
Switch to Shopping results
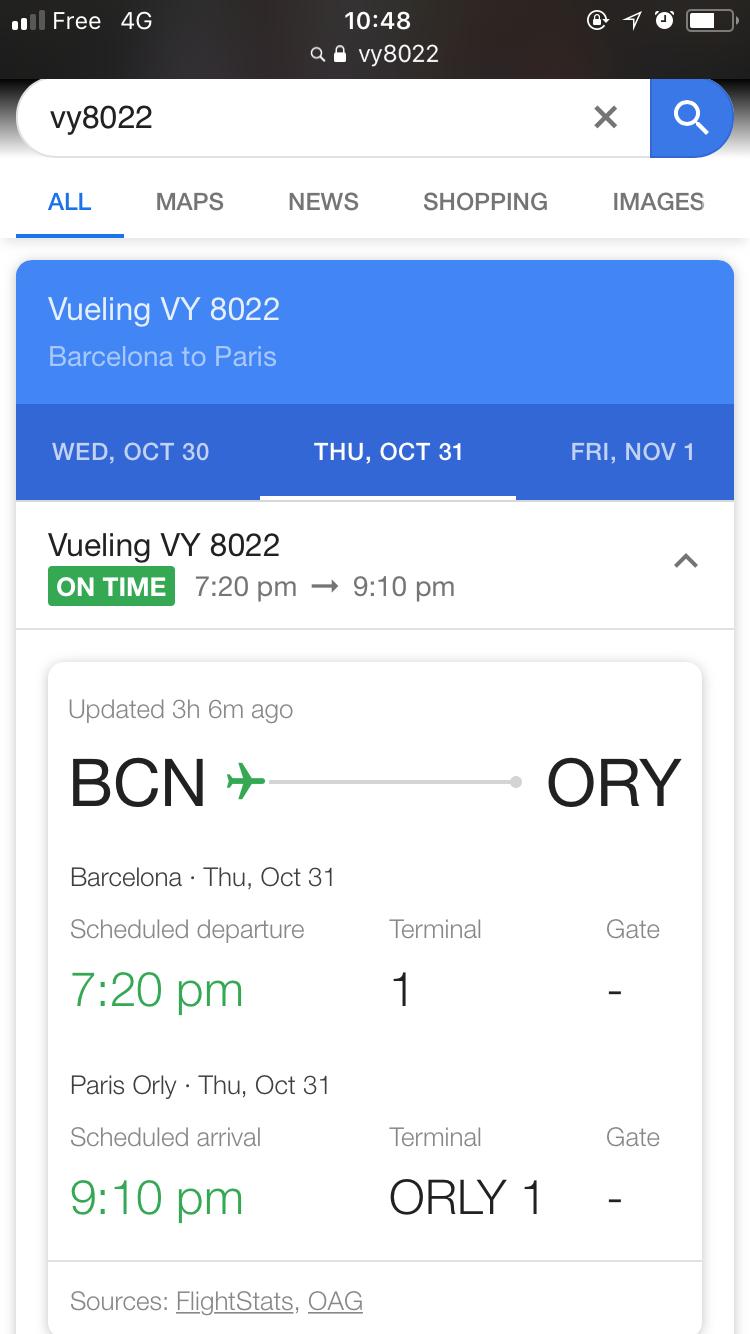tap(485, 201)
